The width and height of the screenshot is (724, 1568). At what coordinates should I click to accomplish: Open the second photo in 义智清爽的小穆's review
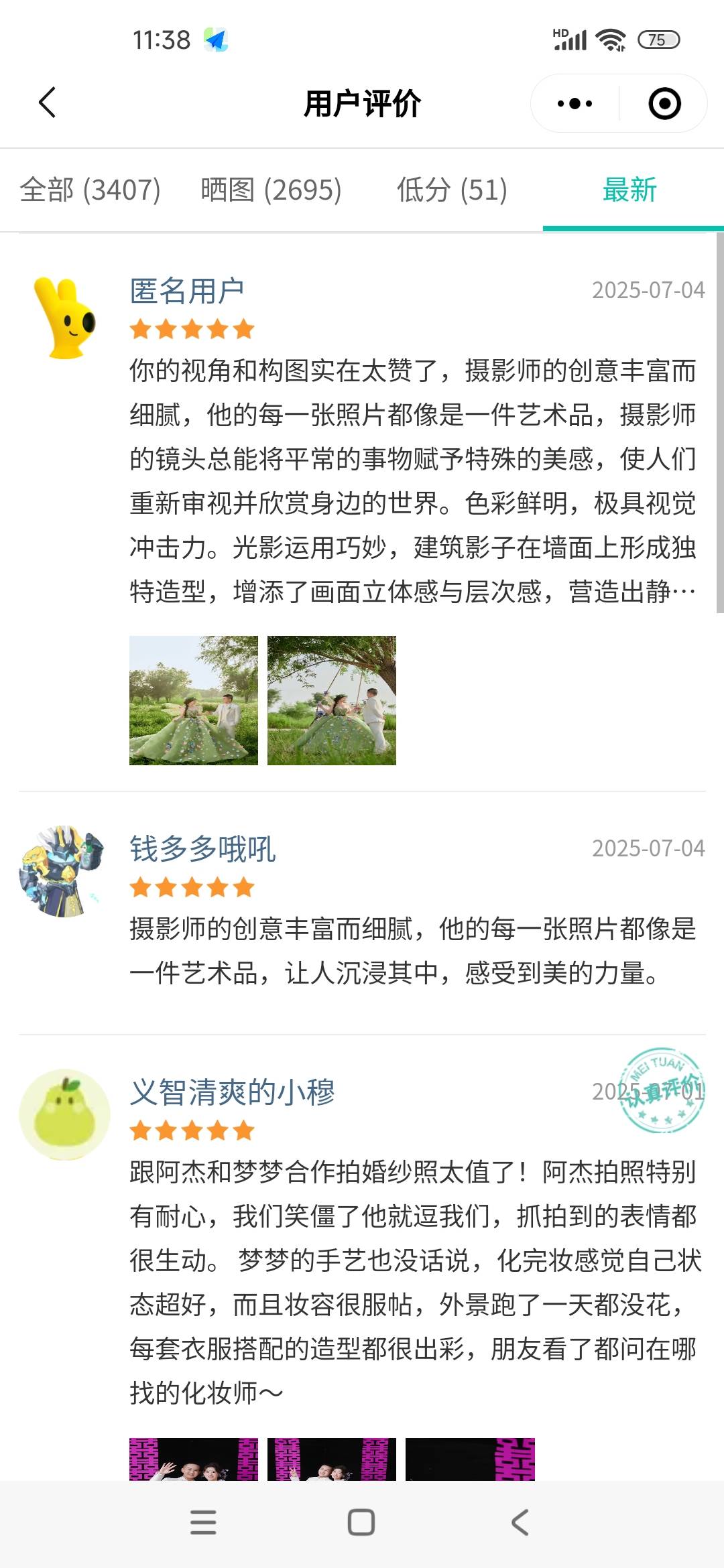[x=332, y=1459]
